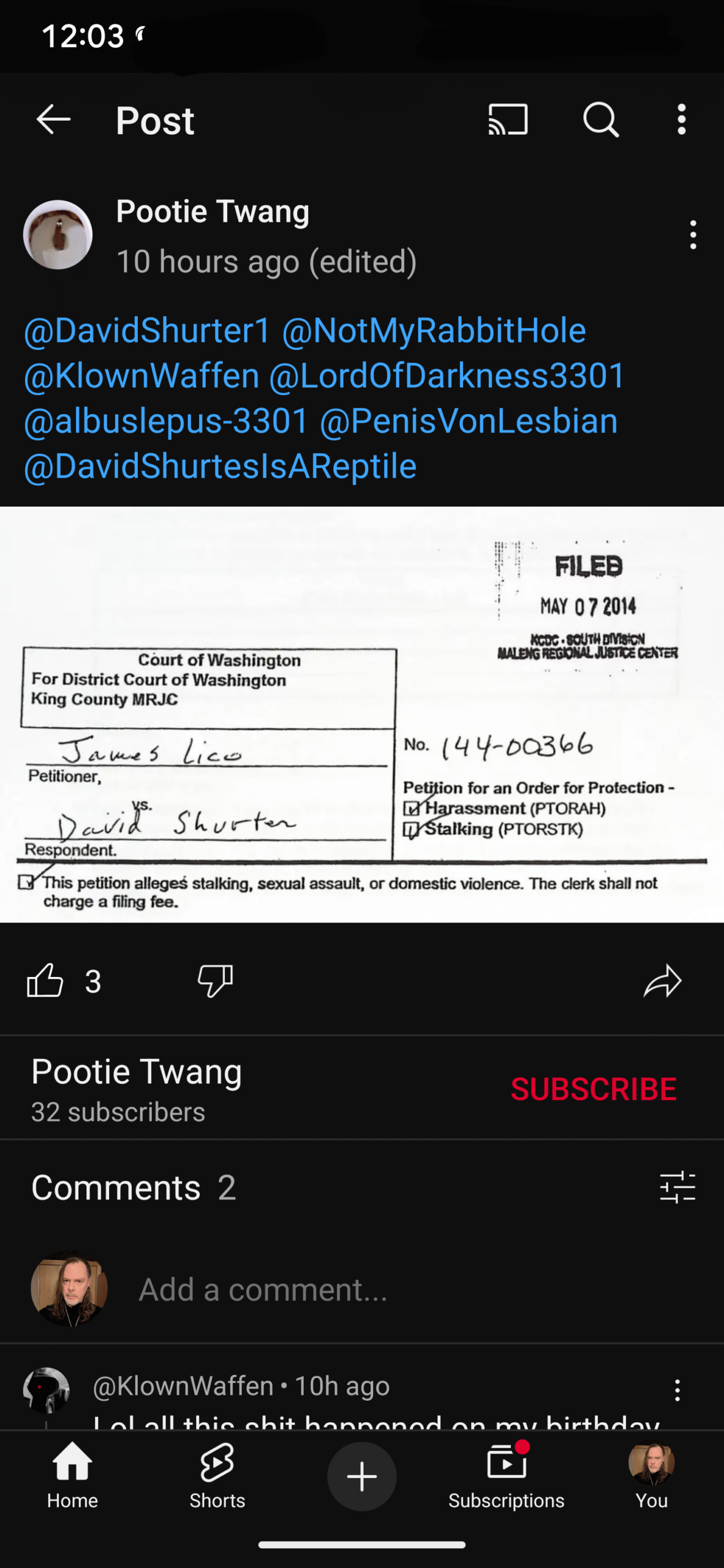Dislike the post with thumbs down
Viewport: 724px width, 1568px height.
click(215, 981)
